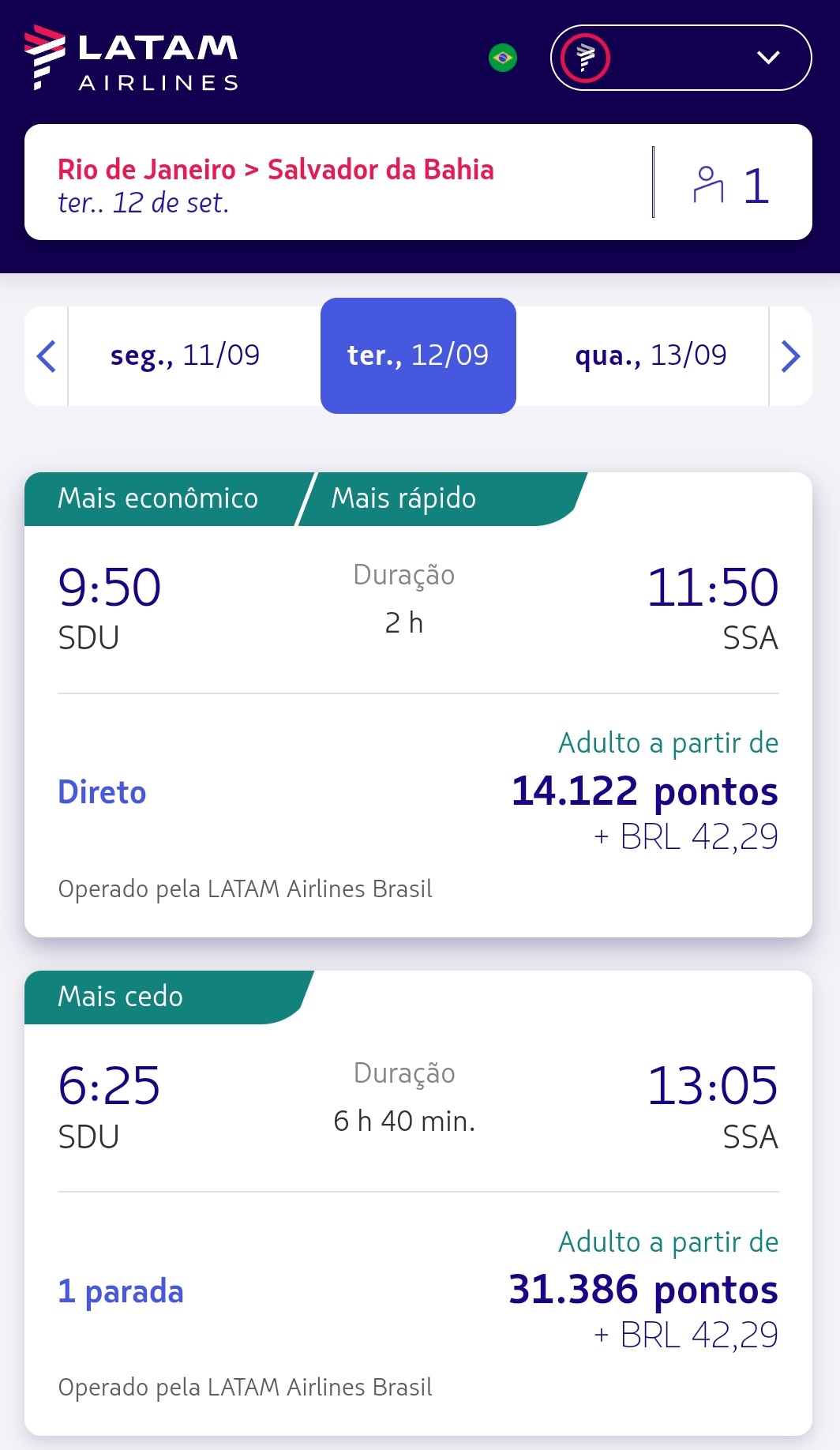The height and width of the screenshot is (1450, 840).
Task: Switch to the 'Mais rápido' tab
Action: [403, 498]
